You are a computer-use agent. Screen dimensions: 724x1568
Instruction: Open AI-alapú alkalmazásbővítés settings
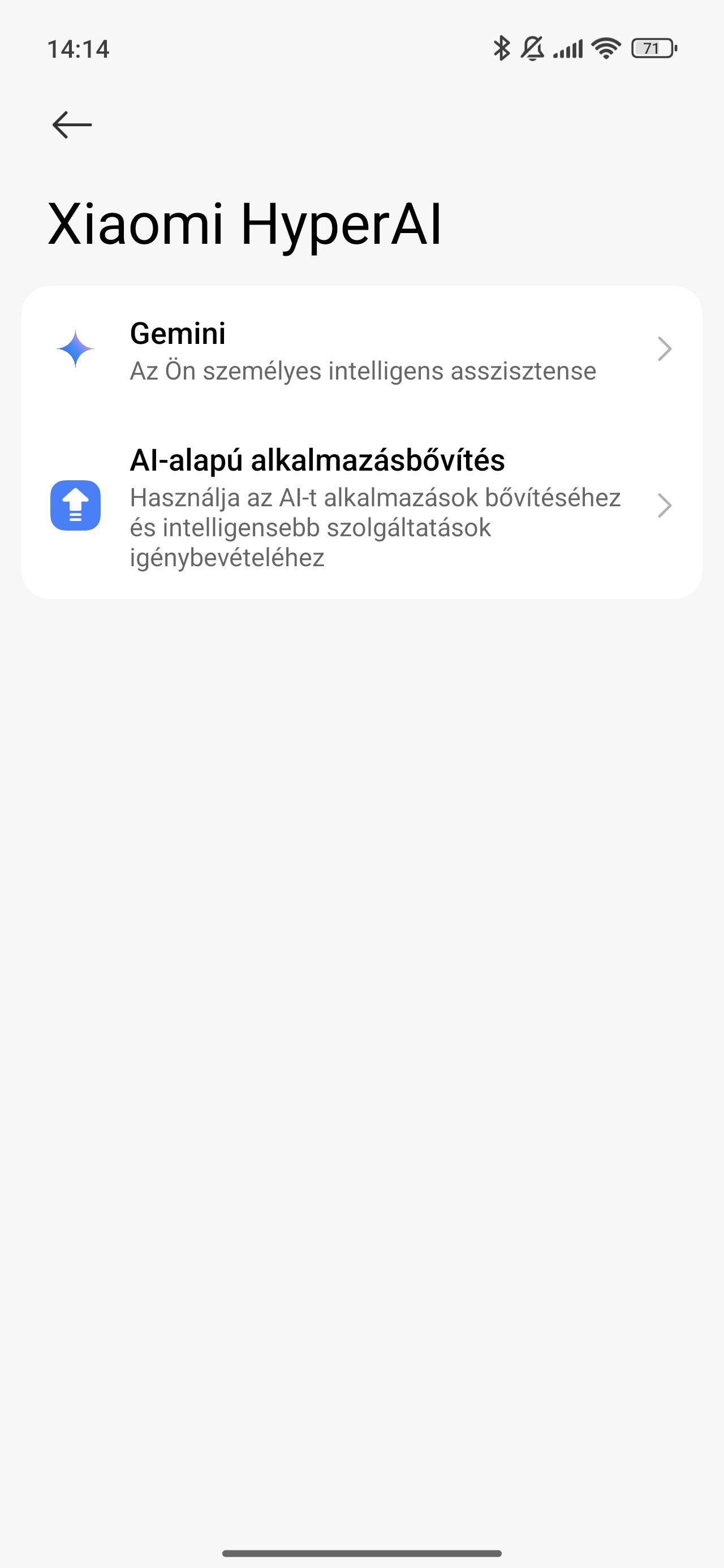click(361, 506)
